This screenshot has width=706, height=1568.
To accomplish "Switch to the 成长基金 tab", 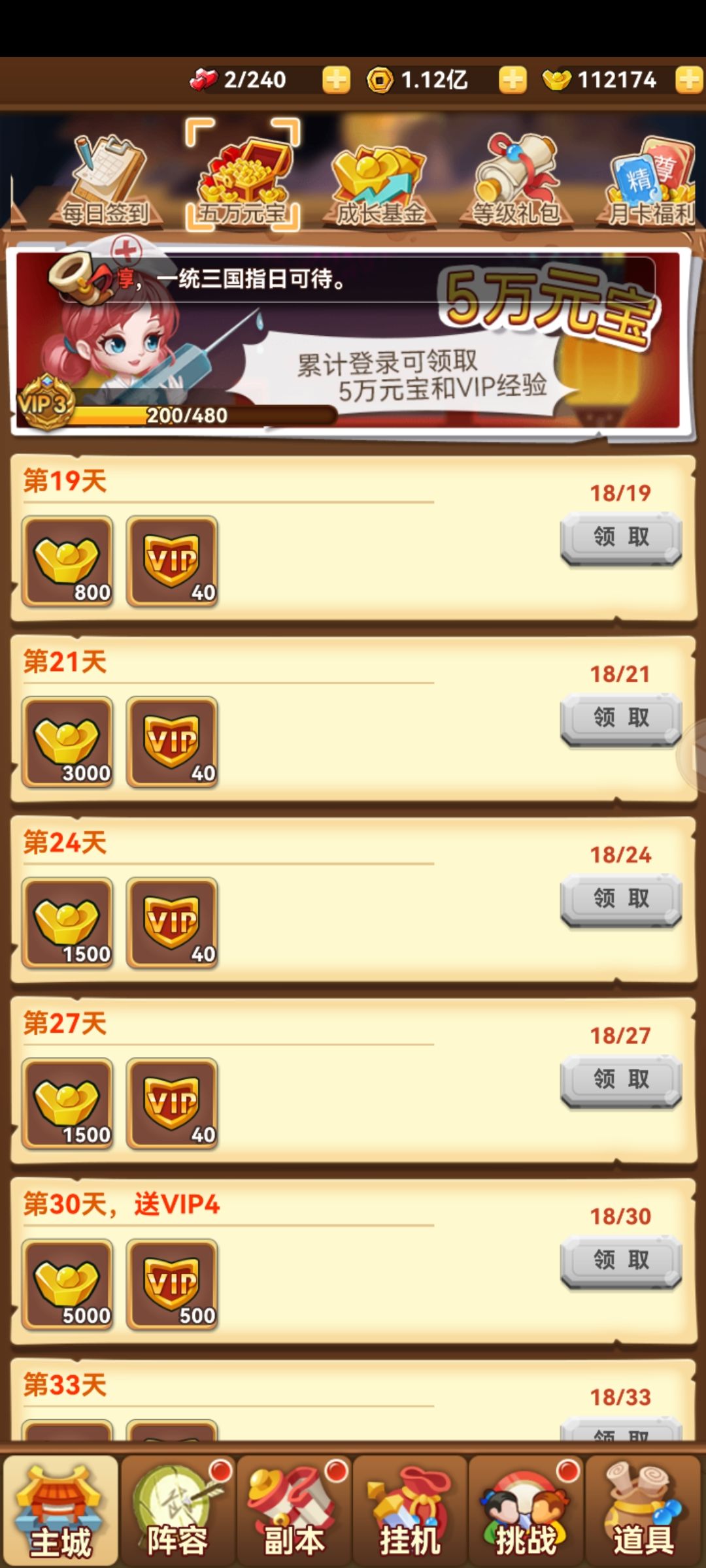I will click(379, 180).
